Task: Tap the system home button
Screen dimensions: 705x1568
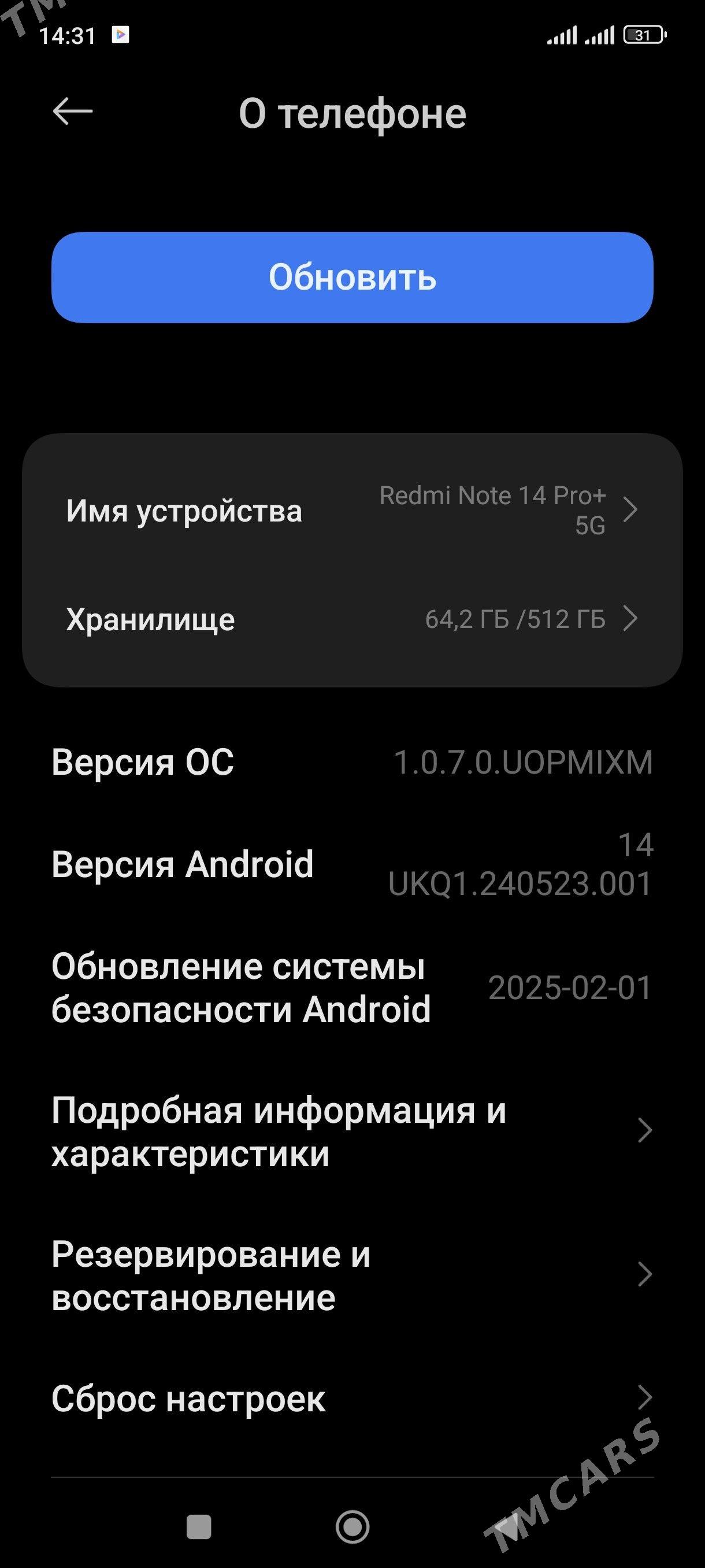Action: coord(352,1526)
